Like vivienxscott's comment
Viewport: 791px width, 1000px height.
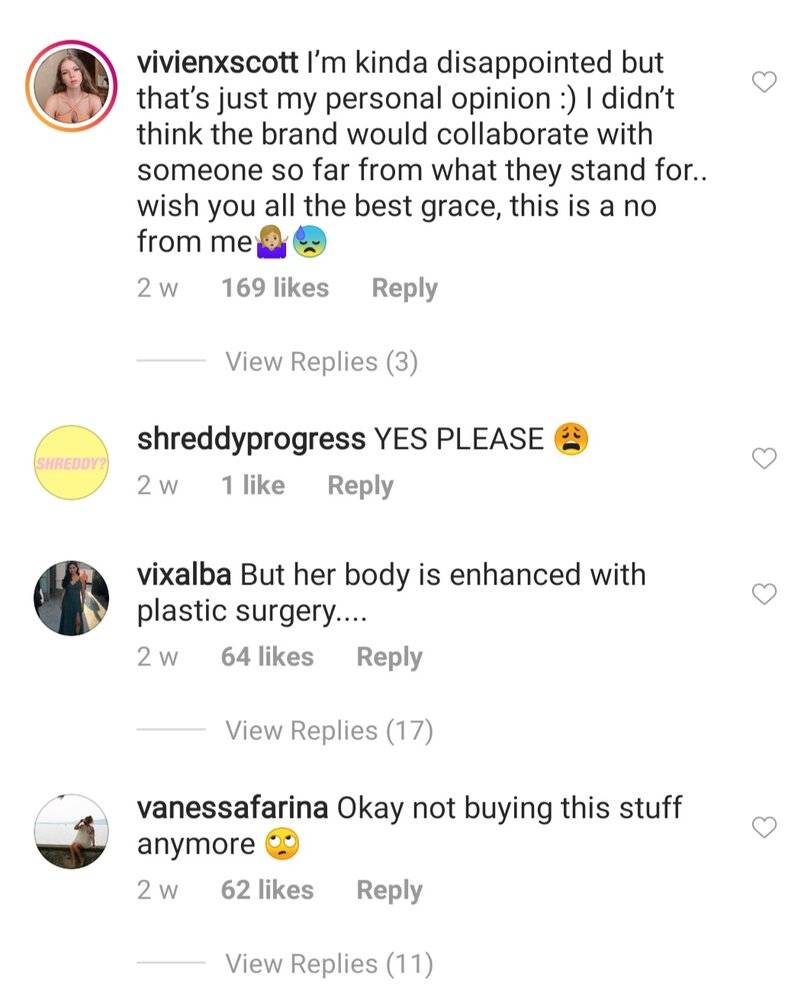764,82
